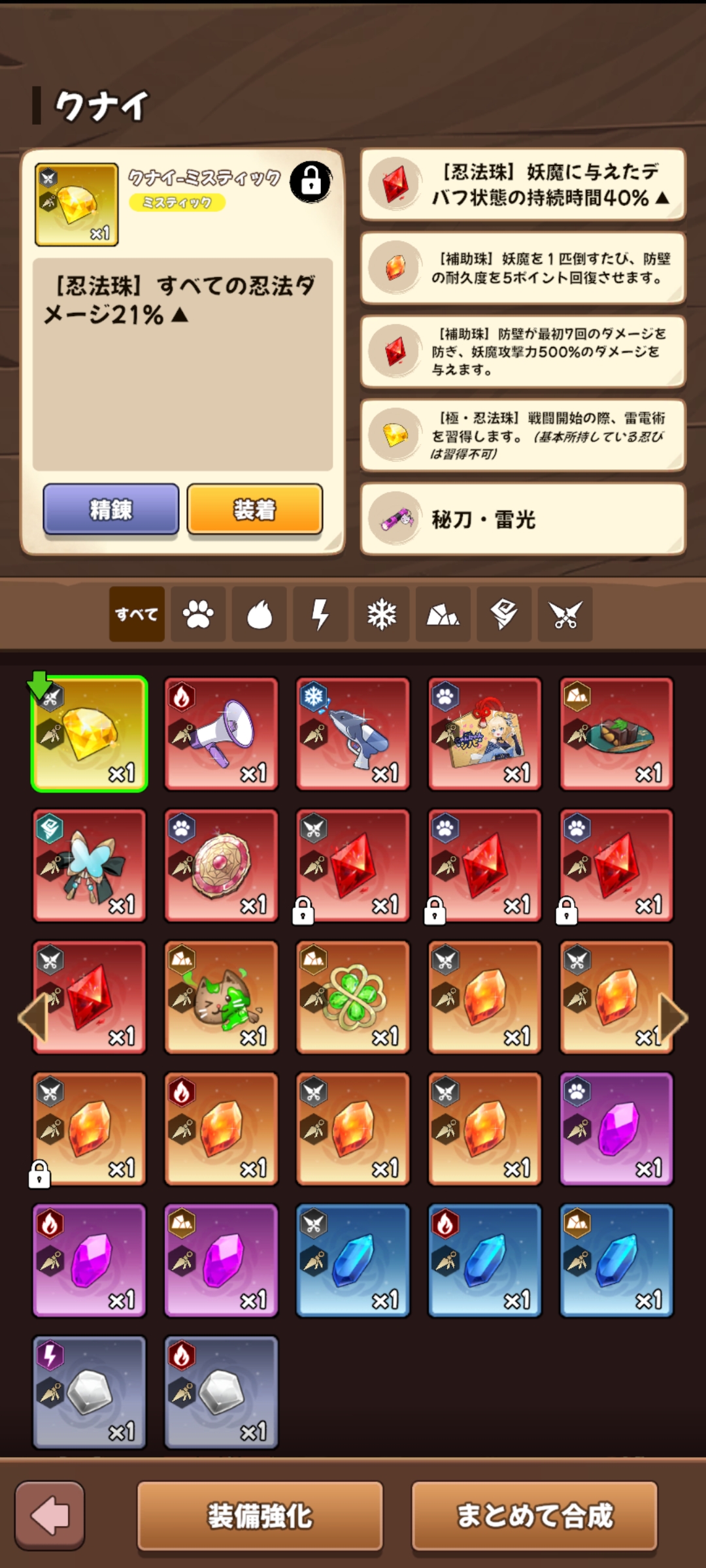Equip the item with 装着 button
The image size is (706, 1568).
click(x=254, y=509)
